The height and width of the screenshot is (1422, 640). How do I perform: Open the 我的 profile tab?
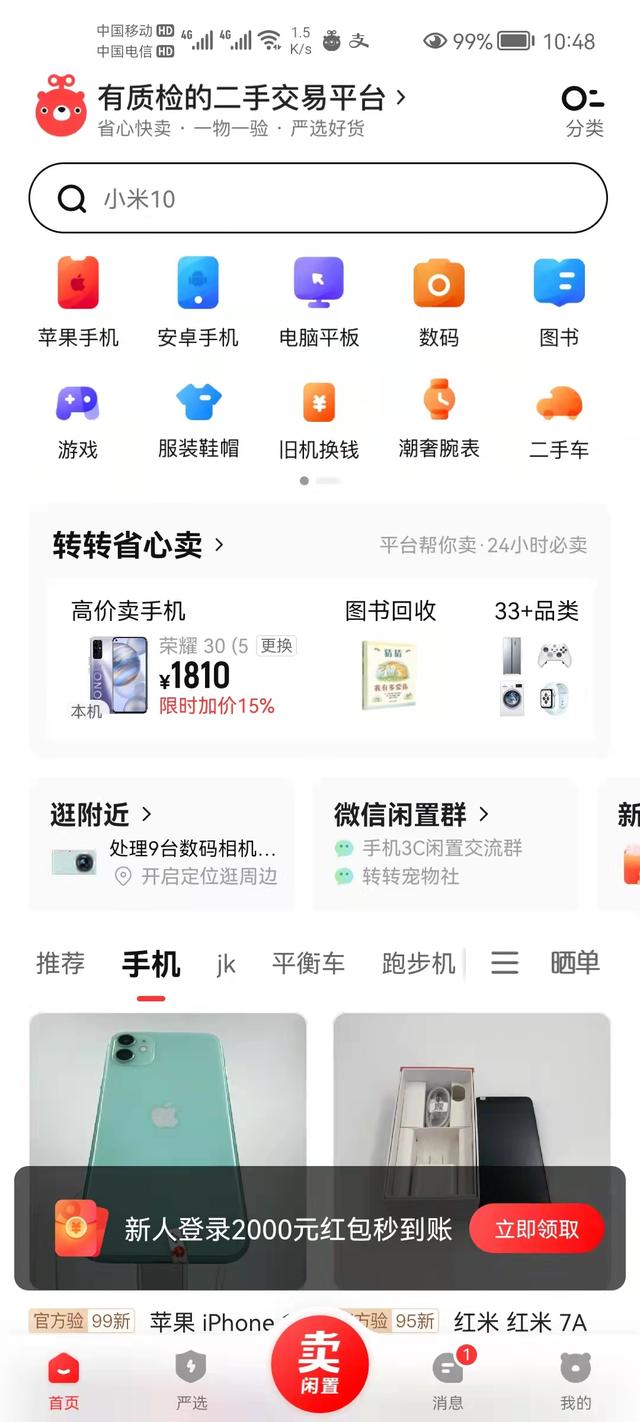click(x=576, y=1379)
